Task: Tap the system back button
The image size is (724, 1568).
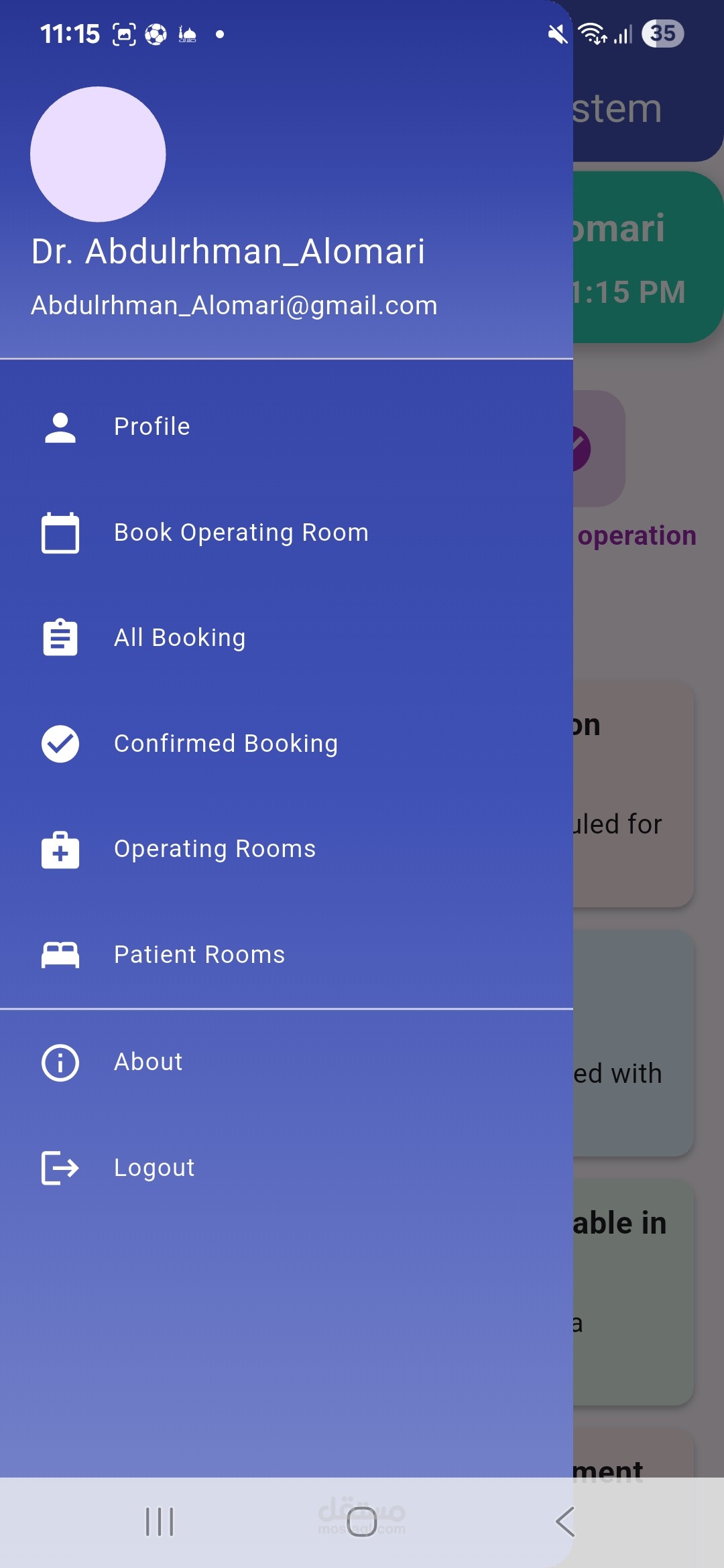Action: point(564,1521)
